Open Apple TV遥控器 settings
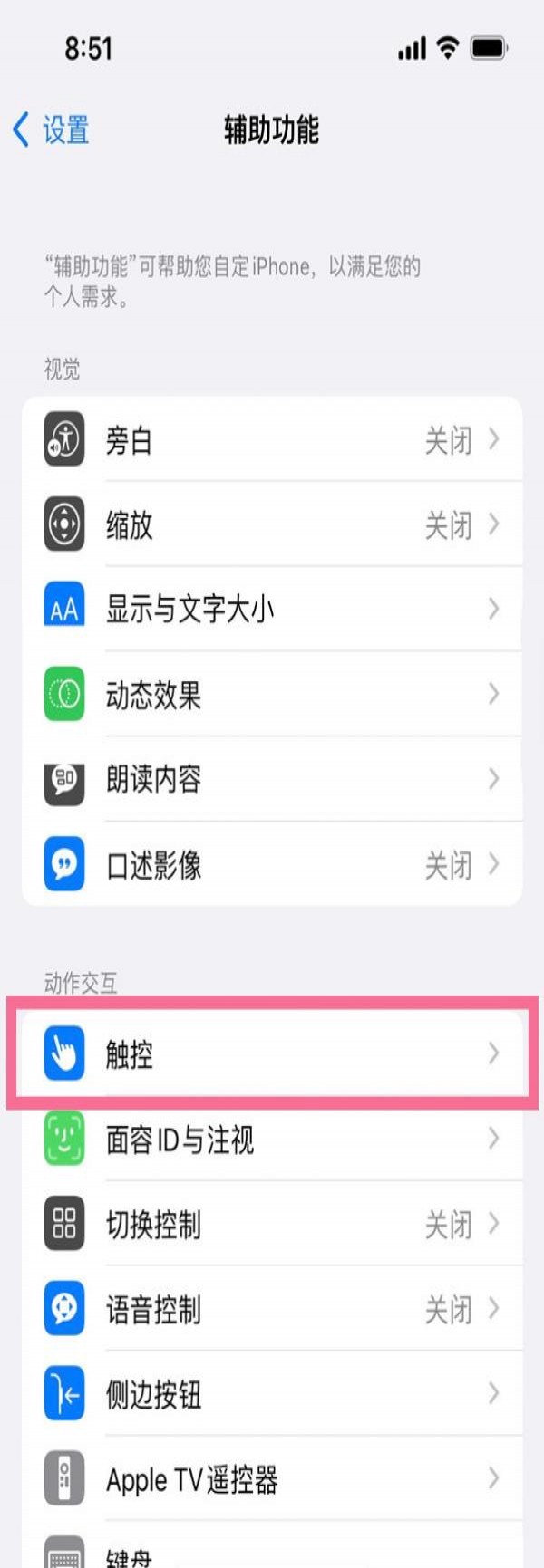The width and height of the screenshot is (544, 1568). (x=272, y=1479)
